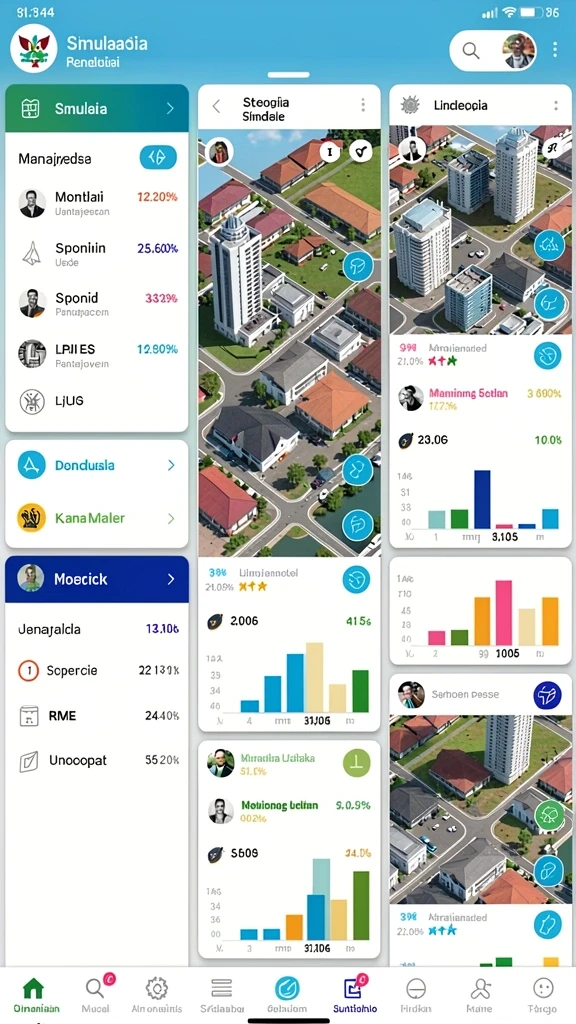Tap the dark blue icon beside Sarhoen pesse

click(x=547, y=696)
